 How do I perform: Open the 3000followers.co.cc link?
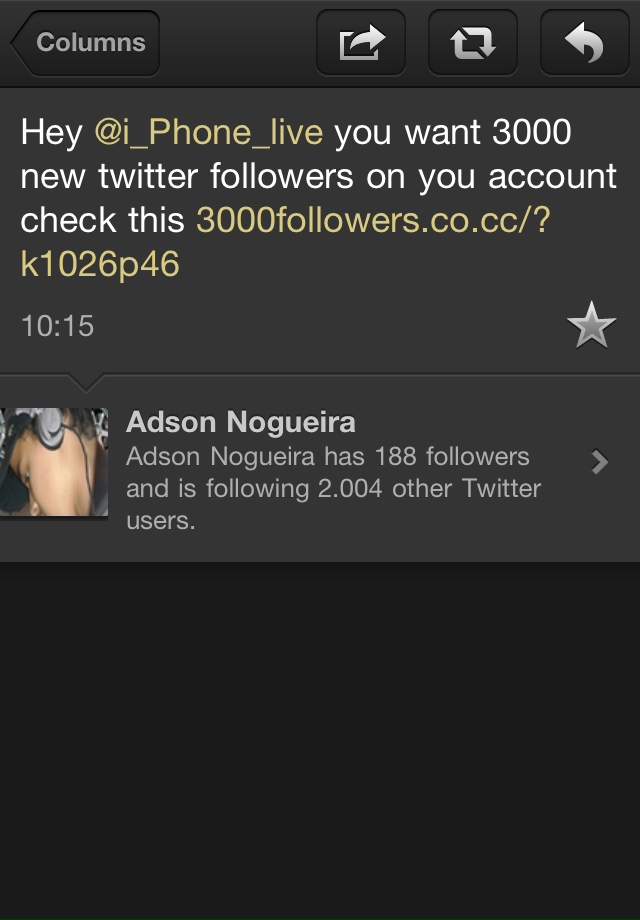pos(372,220)
